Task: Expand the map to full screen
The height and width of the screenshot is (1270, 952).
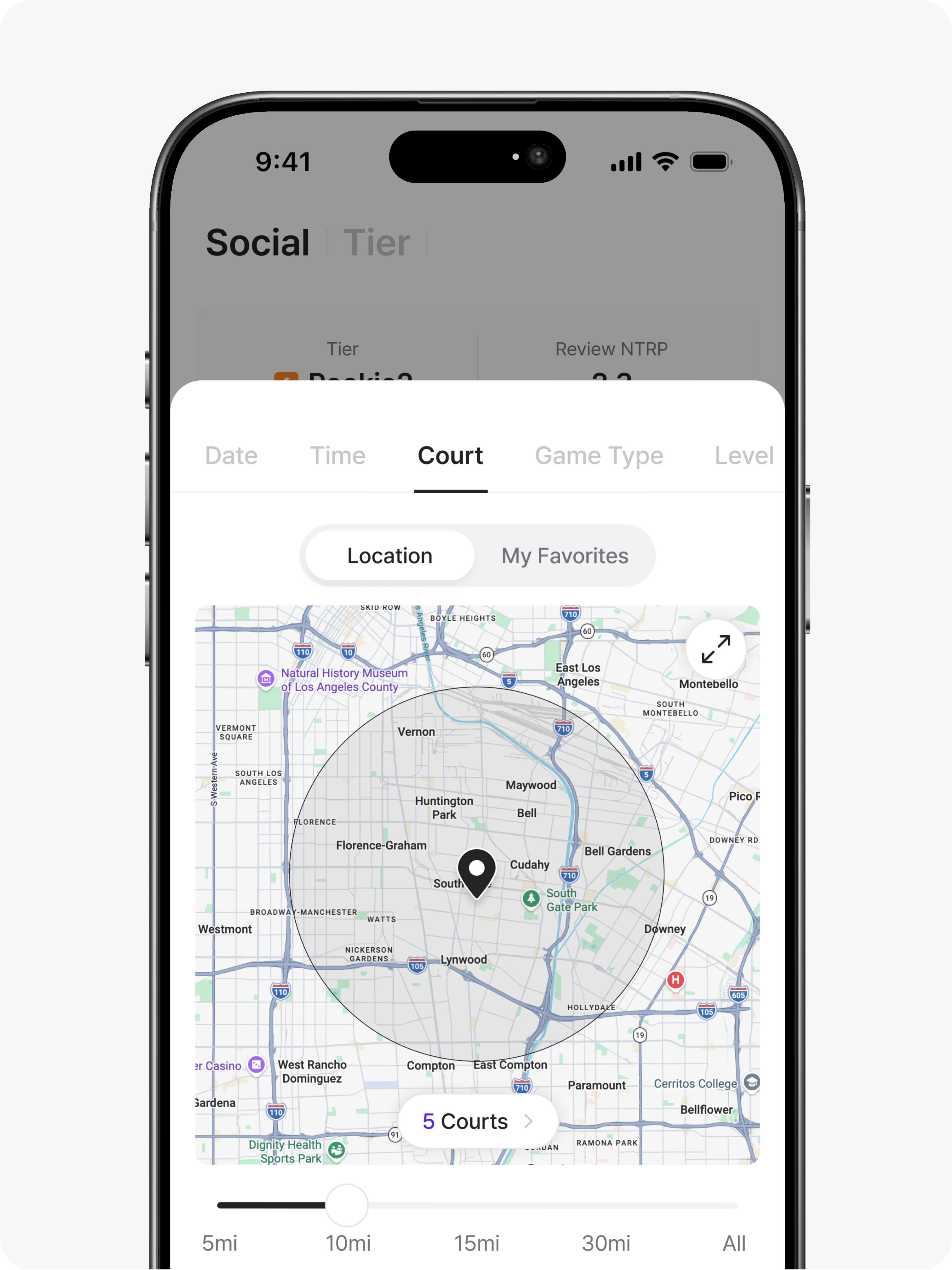Action: click(716, 649)
